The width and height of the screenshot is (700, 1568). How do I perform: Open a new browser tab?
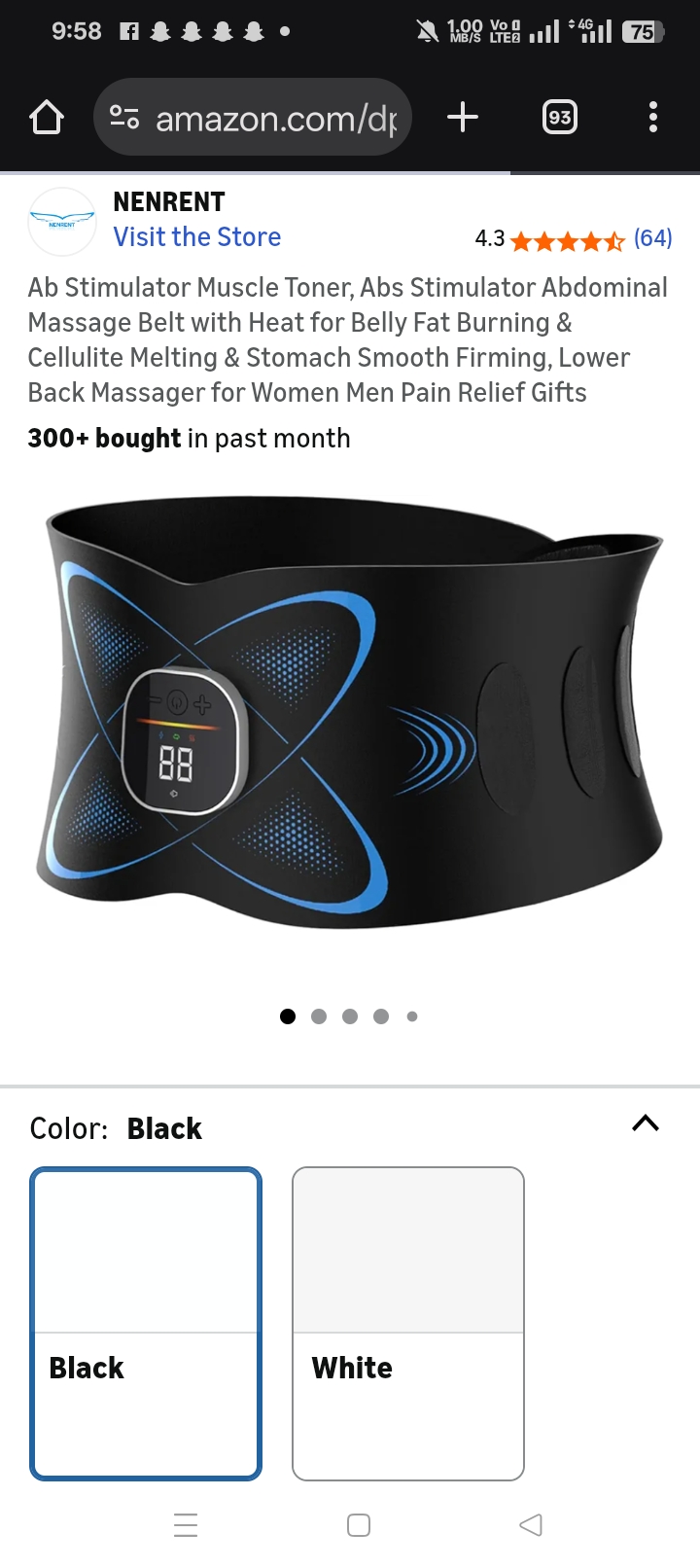click(463, 118)
